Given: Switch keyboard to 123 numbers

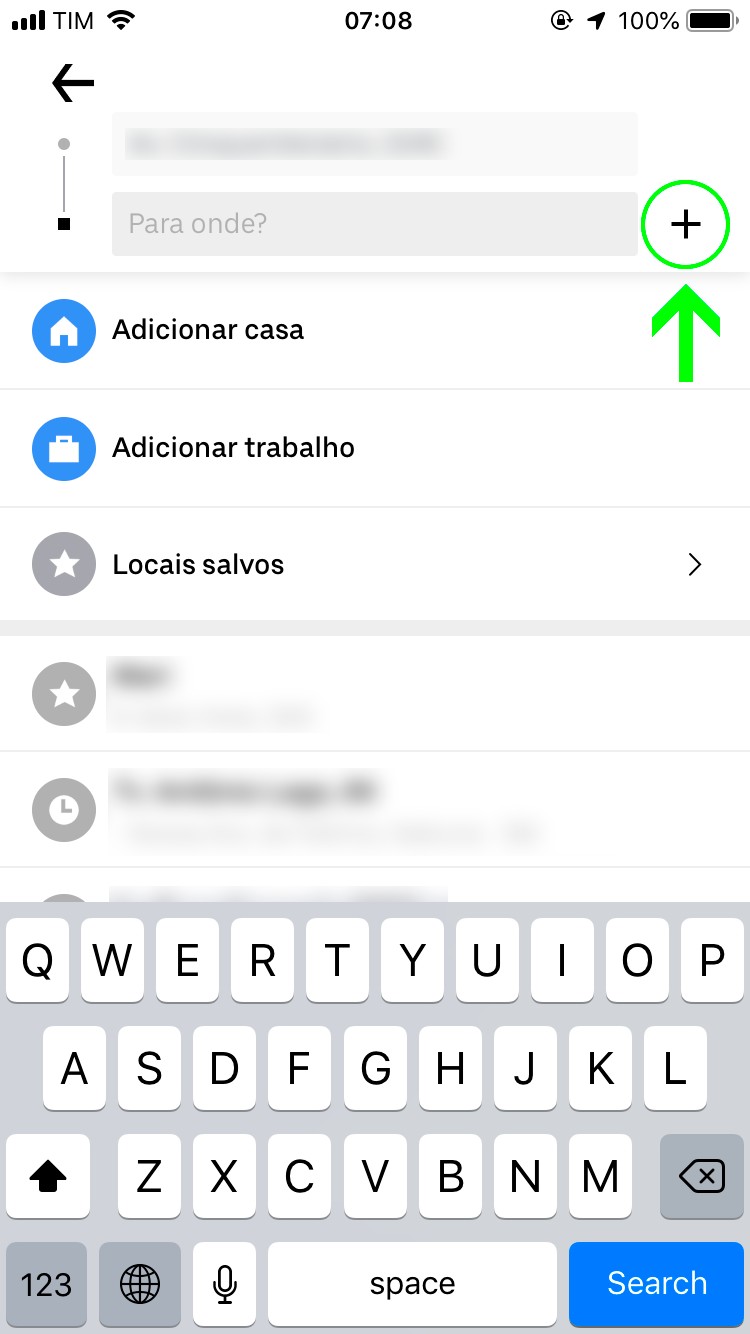Looking at the screenshot, I should [47, 1283].
